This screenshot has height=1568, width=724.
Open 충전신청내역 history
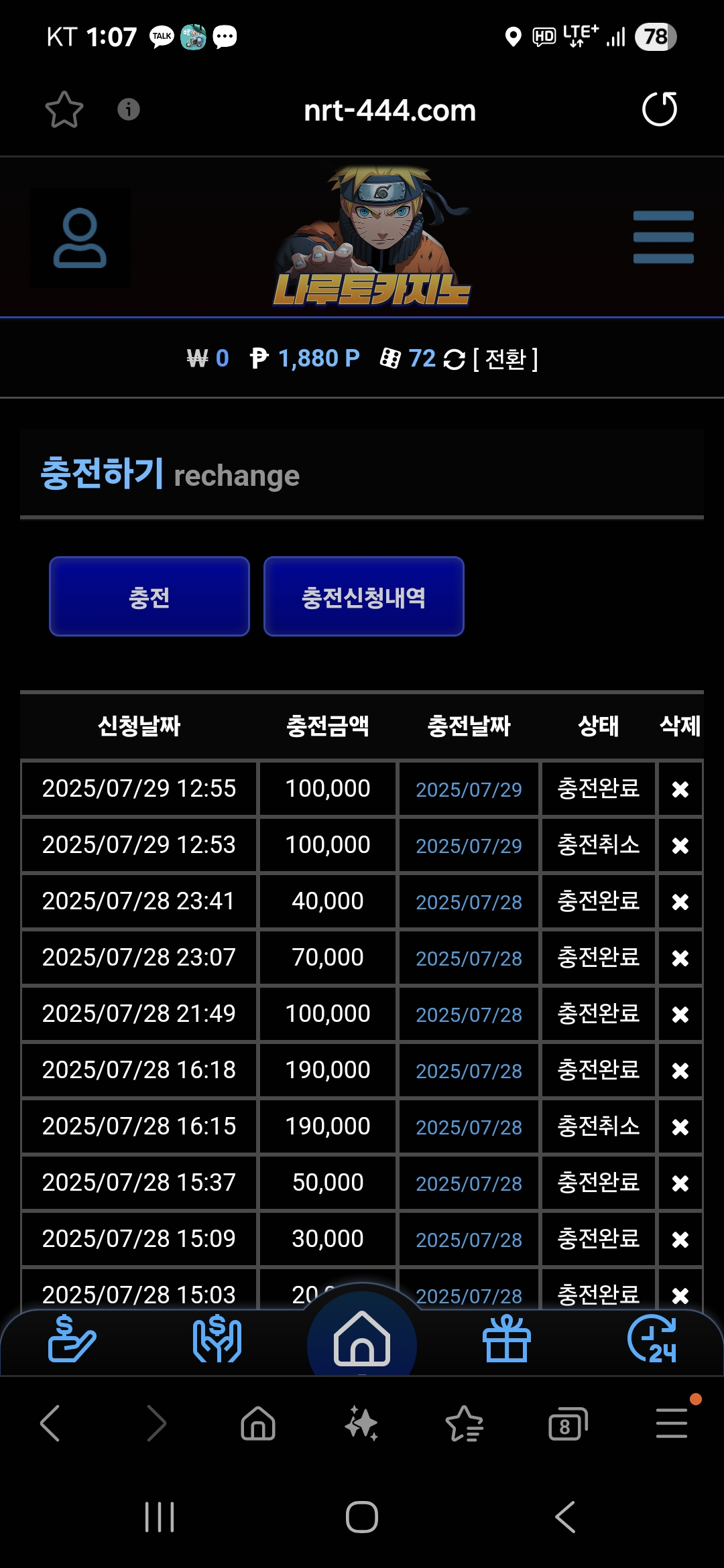click(x=364, y=596)
